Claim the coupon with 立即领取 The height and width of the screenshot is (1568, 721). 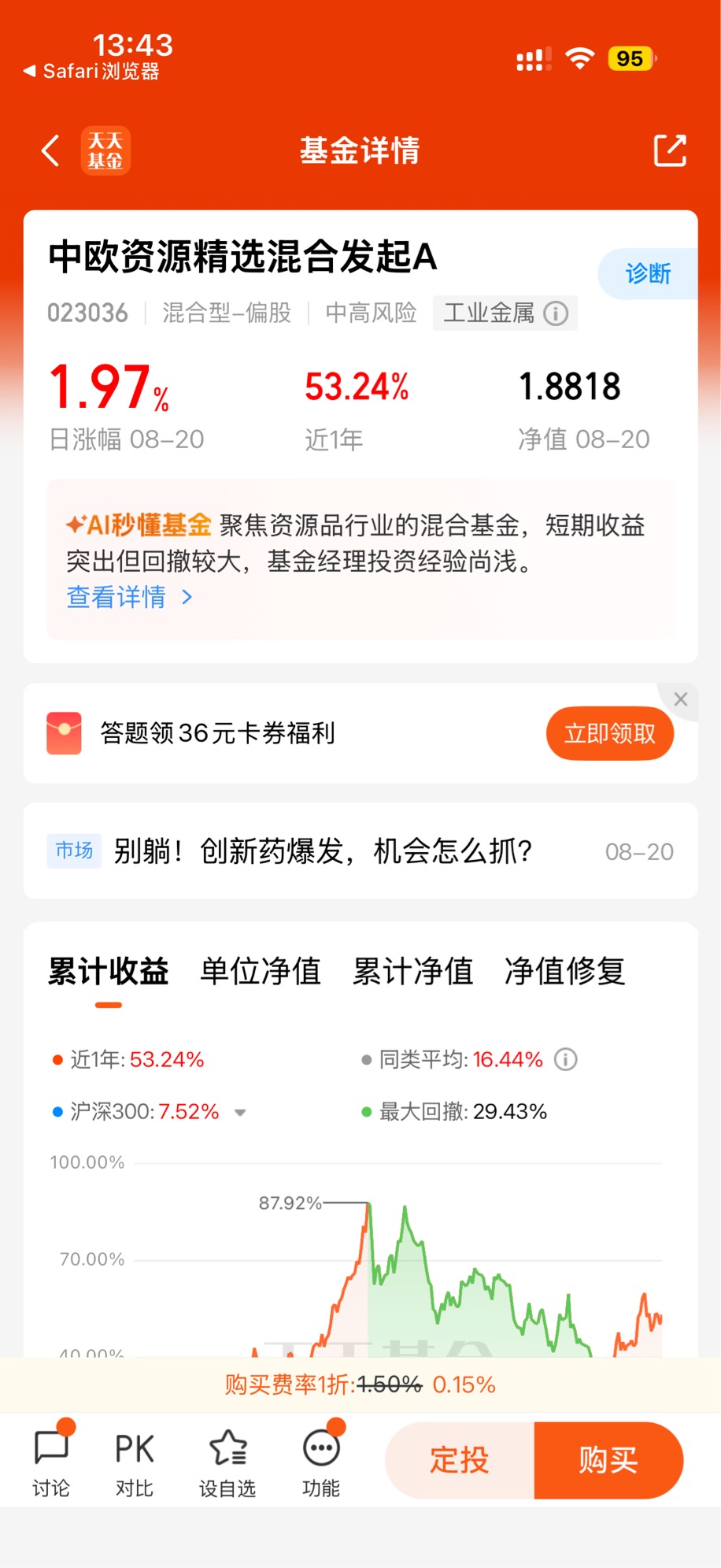pyautogui.click(x=609, y=733)
